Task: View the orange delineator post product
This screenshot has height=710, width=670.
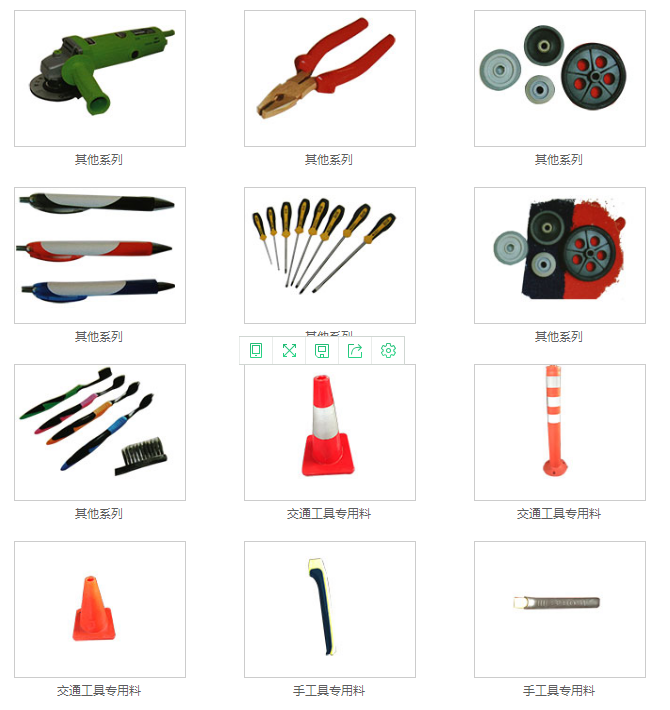Action: point(560,432)
